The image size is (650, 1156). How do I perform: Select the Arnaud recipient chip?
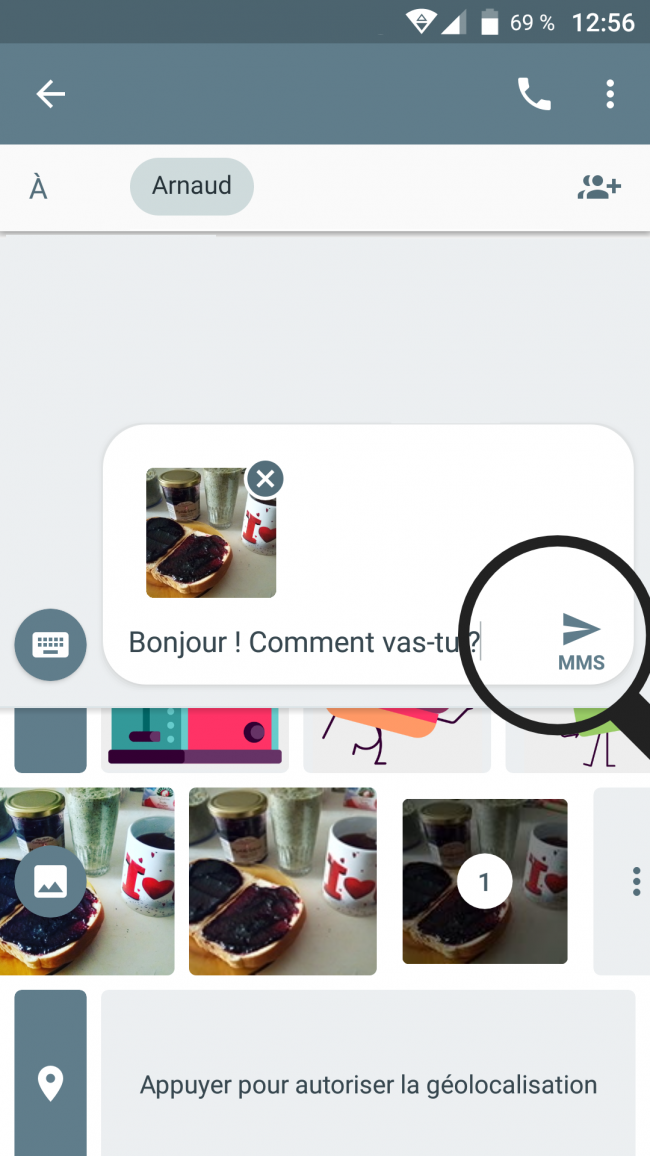click(x=191, y=186)
